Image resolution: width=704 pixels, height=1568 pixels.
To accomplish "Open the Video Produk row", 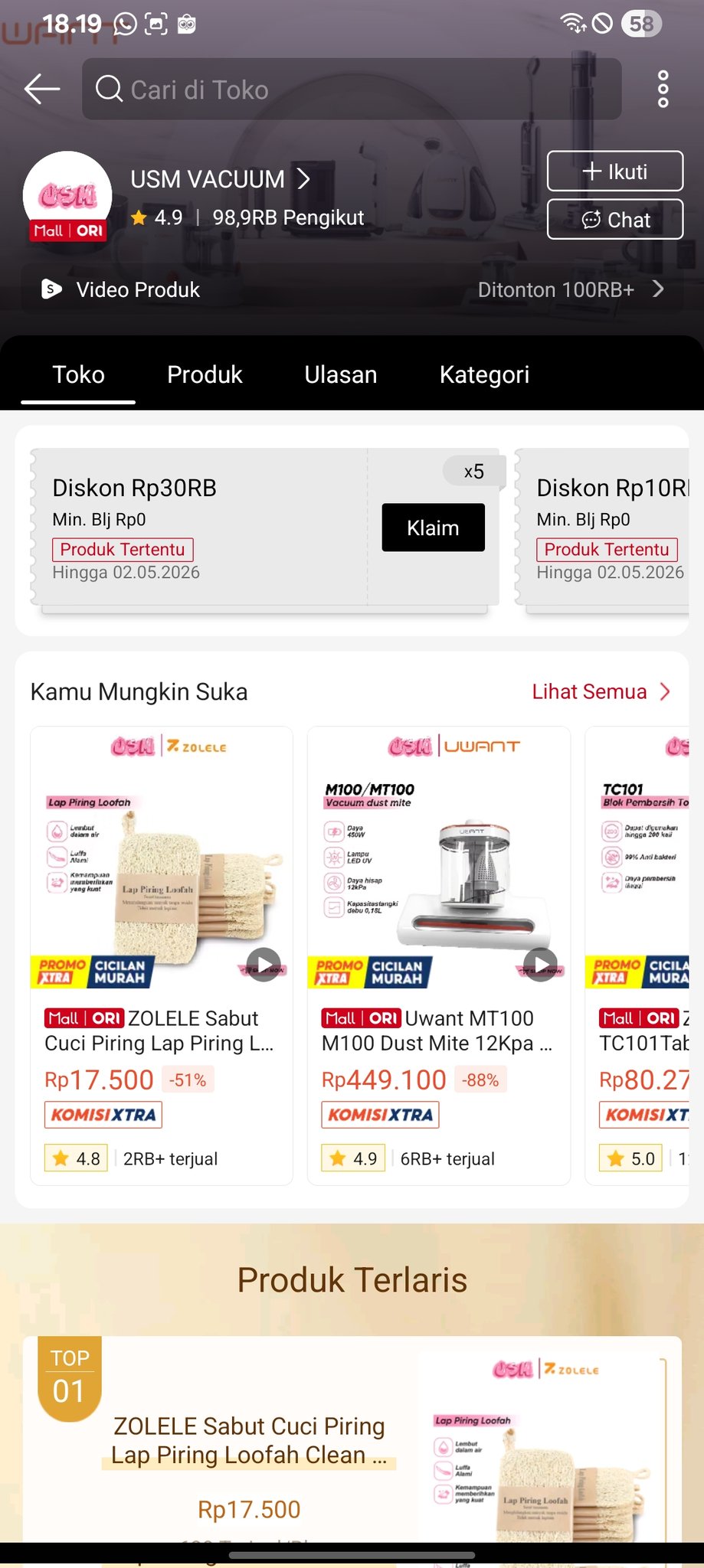I will click(x=352, y=289).
